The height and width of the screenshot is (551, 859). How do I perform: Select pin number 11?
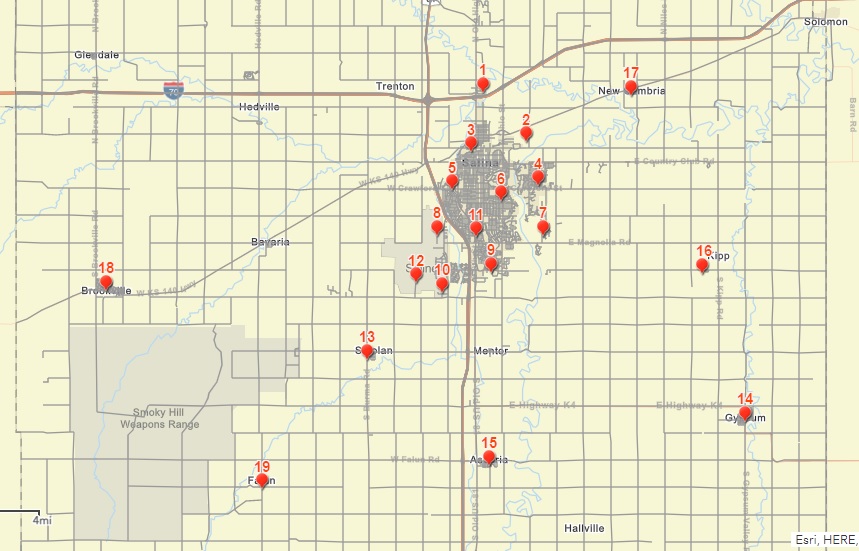pyautogui.click(x=476, y=228)
